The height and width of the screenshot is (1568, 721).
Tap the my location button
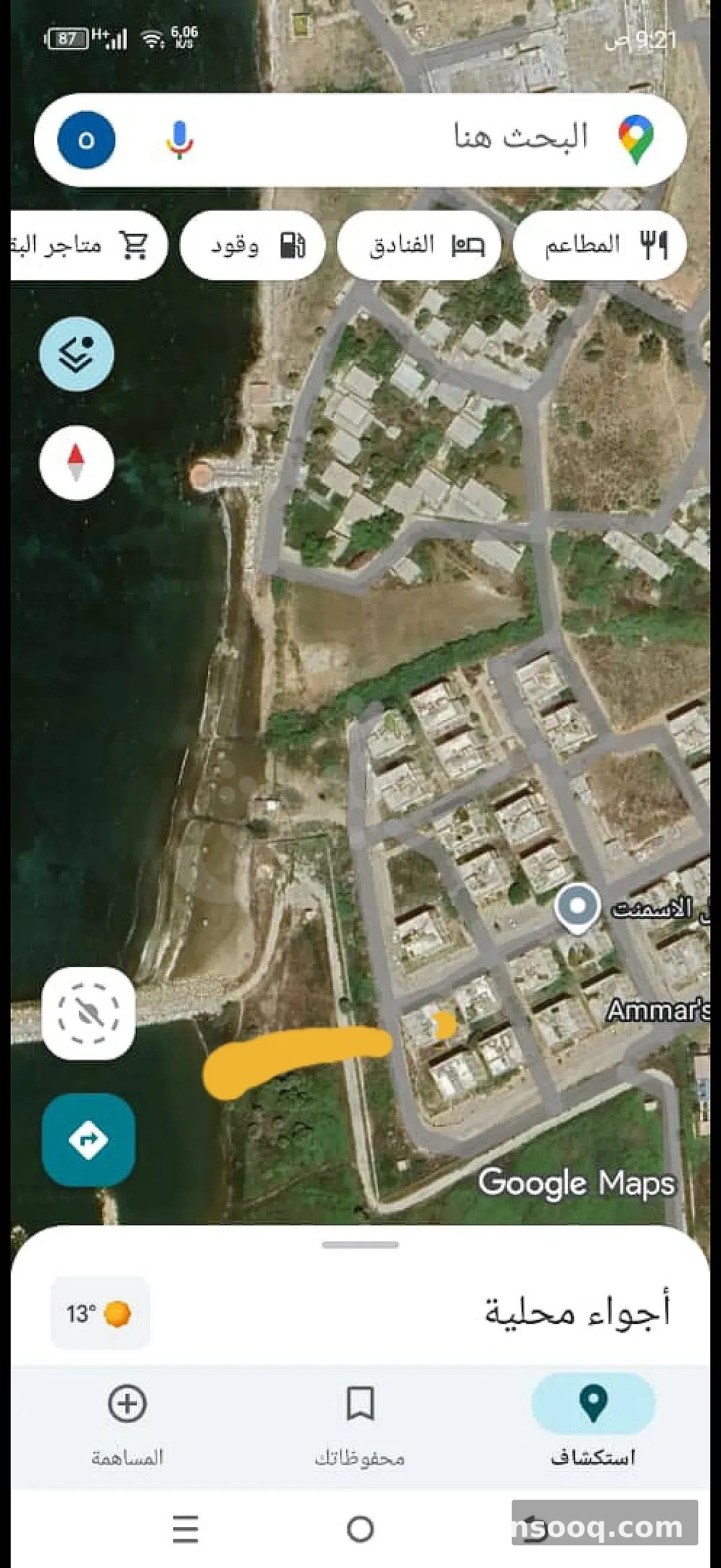(89, 1014)
